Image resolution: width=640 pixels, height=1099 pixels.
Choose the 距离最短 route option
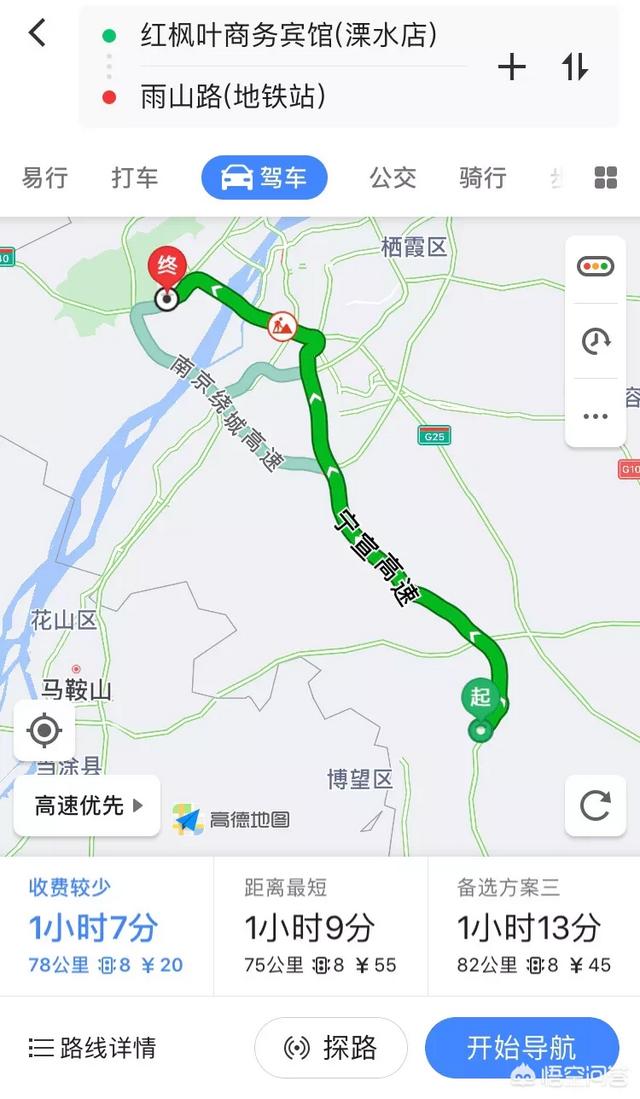(320, 926)
